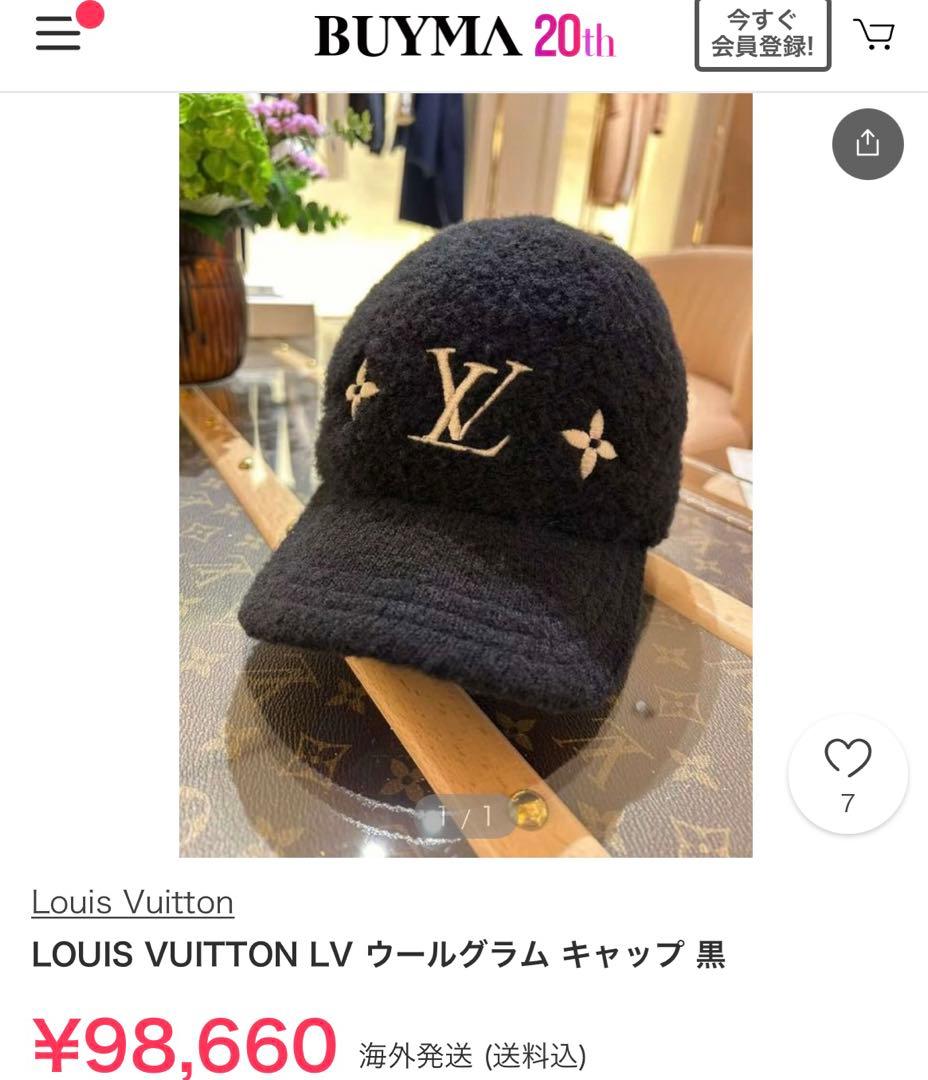Share this product listing

point(867,144)
